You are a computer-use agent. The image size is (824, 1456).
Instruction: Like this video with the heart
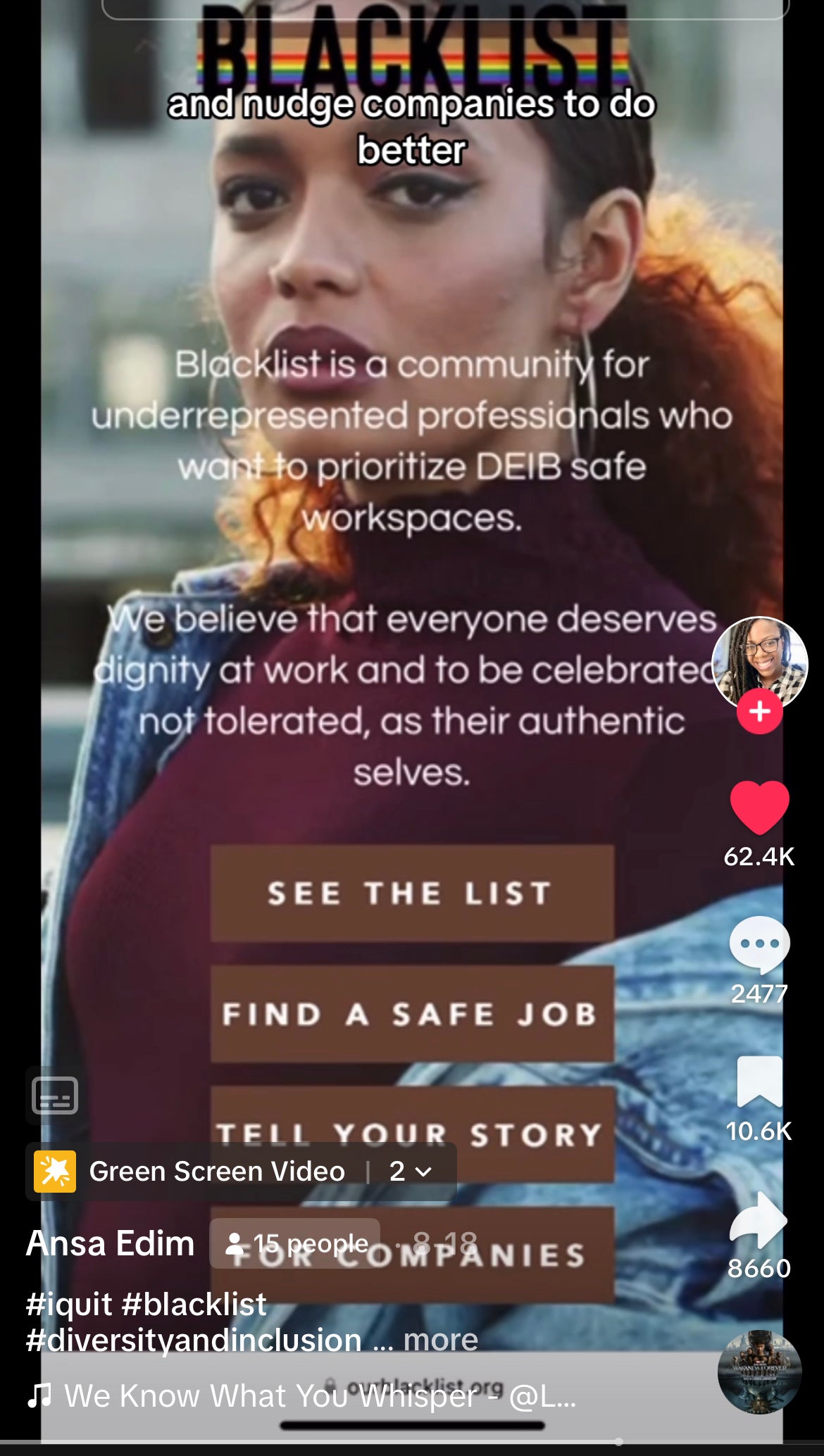pos(759,808)
